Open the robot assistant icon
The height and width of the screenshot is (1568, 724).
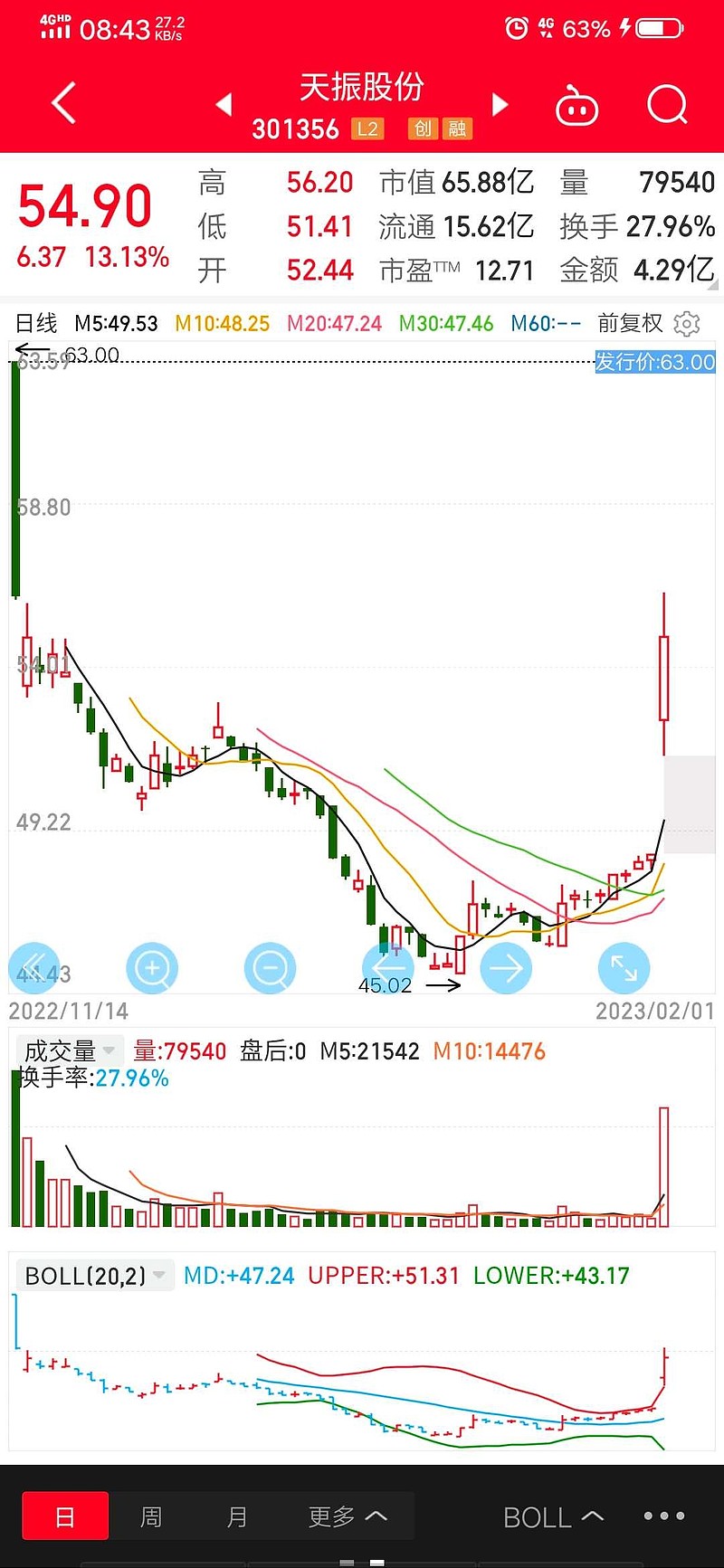pyautogui.click(x=576, y=106)
